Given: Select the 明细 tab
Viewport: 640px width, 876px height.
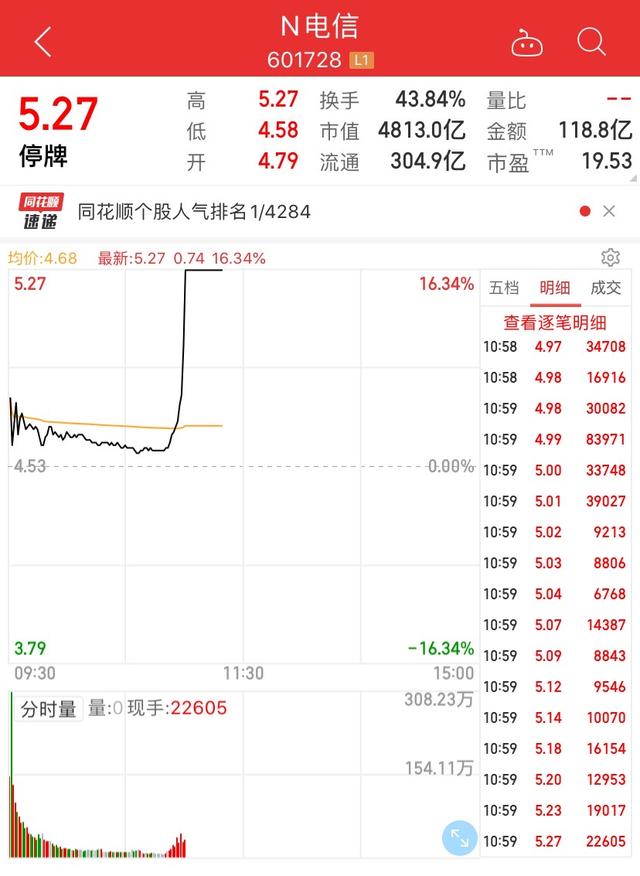Looking at the screenshot, I should coord(555,288).
